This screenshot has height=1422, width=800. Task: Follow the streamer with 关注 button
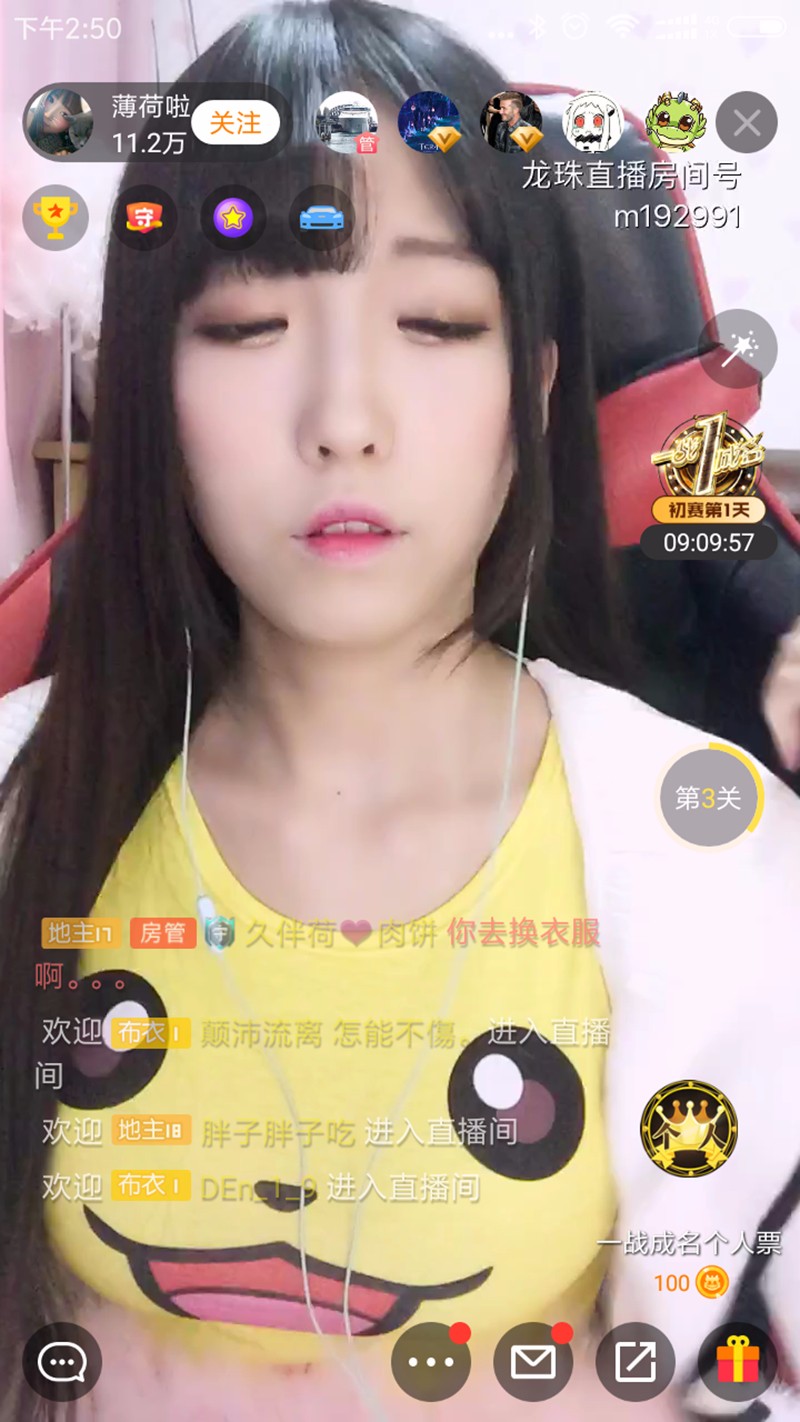(x=235, y=123)
